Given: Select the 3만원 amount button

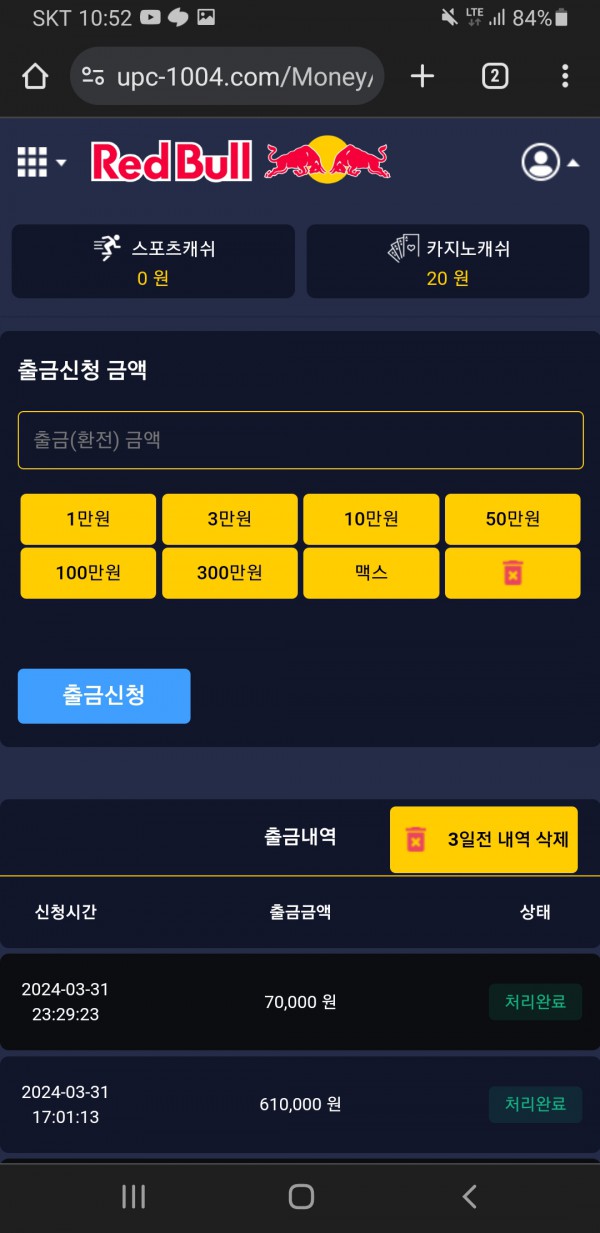Looking at the screenshot, I should click(229, 519).
